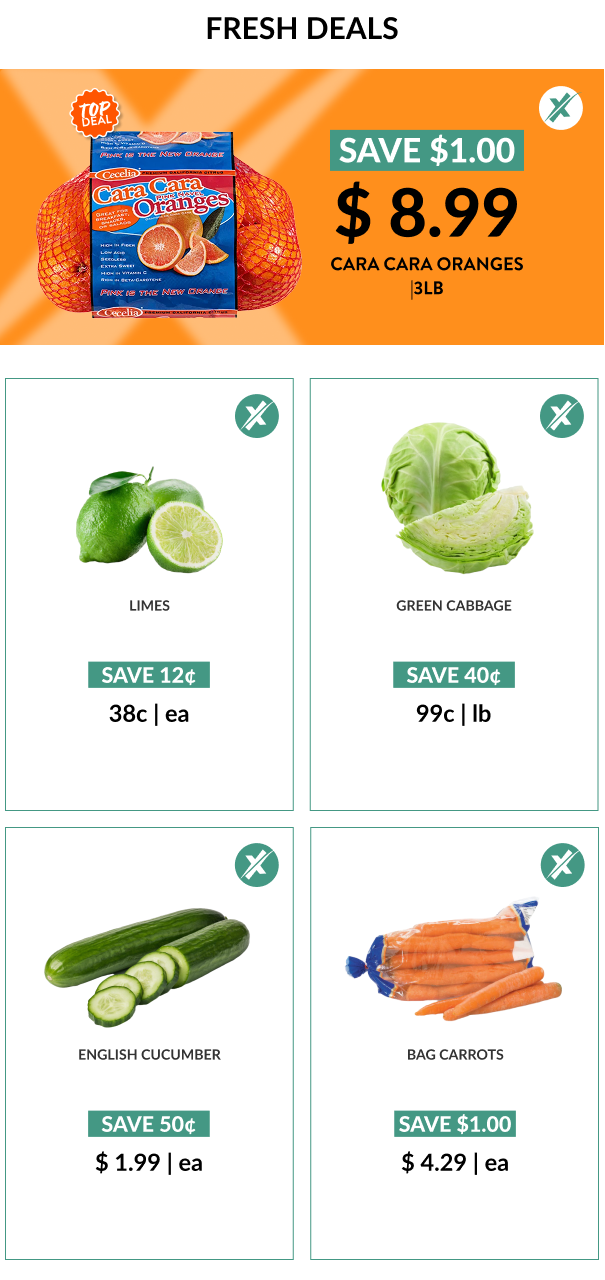Select the Green Cabbage card
Screen dimensions: 605x1280
pyautogui.click(x=453, y=594)
